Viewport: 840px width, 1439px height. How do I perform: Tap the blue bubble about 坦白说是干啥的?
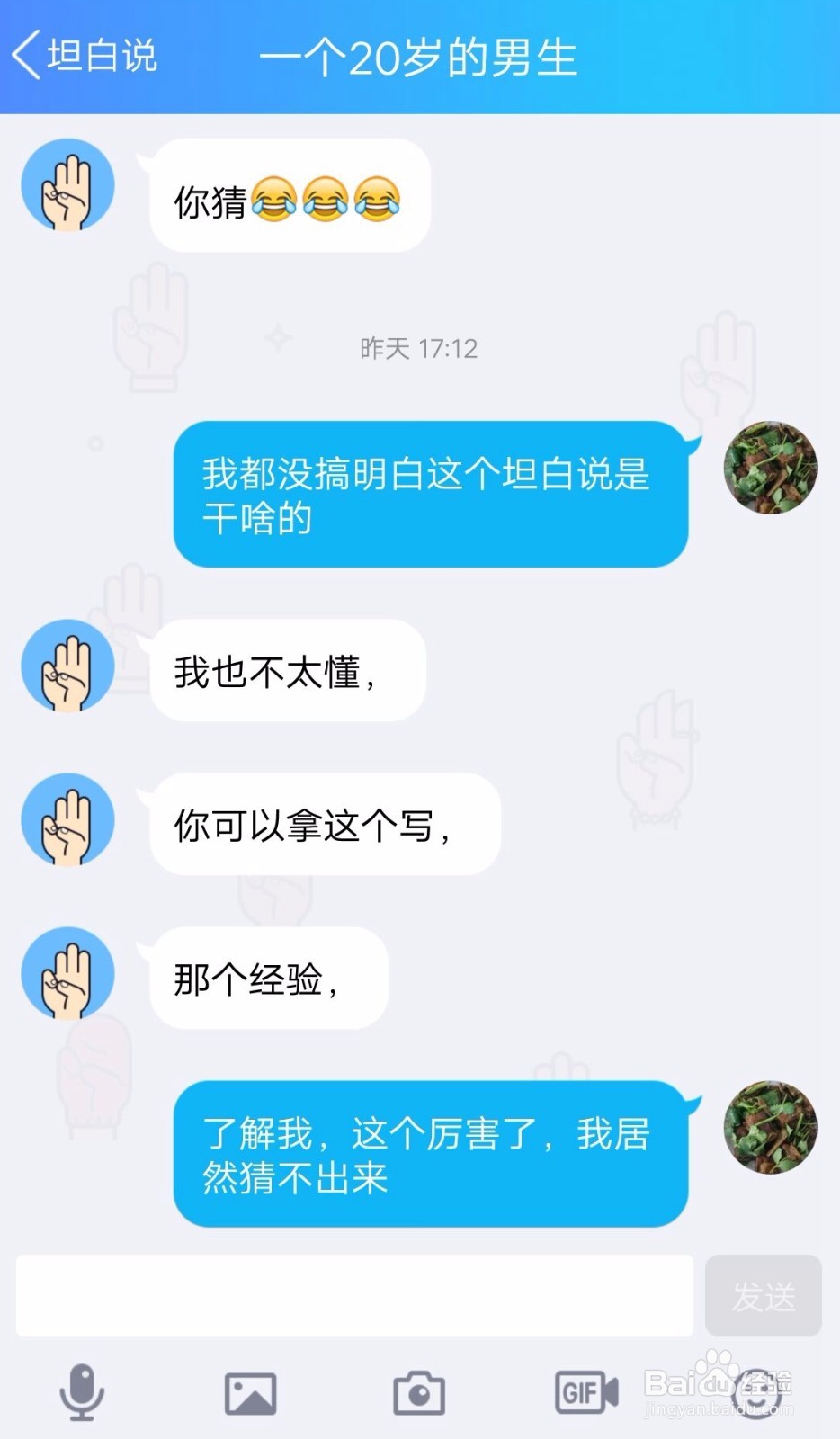pyautogui.click(x=430, y=495)
